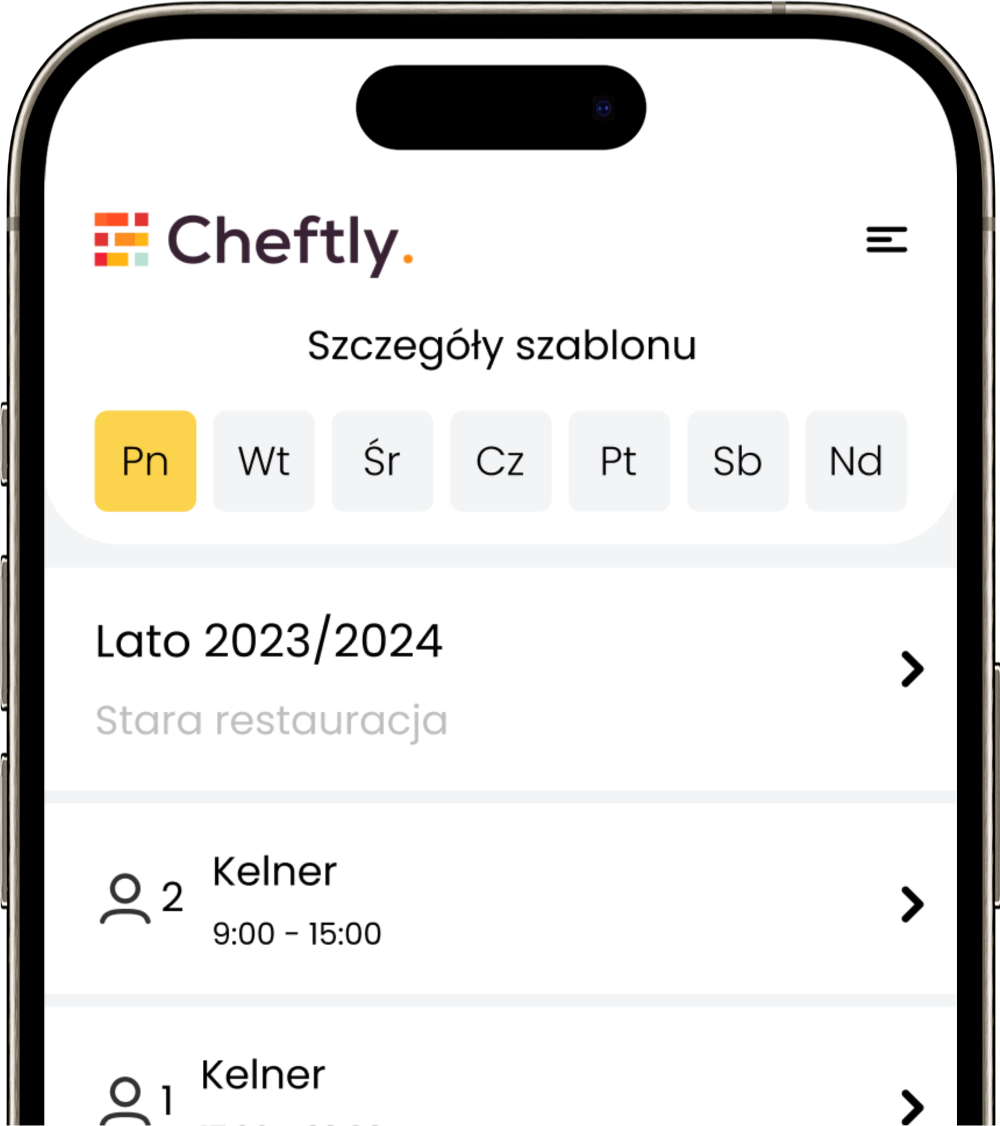Switch to the Pt day tab

[619, 461]
